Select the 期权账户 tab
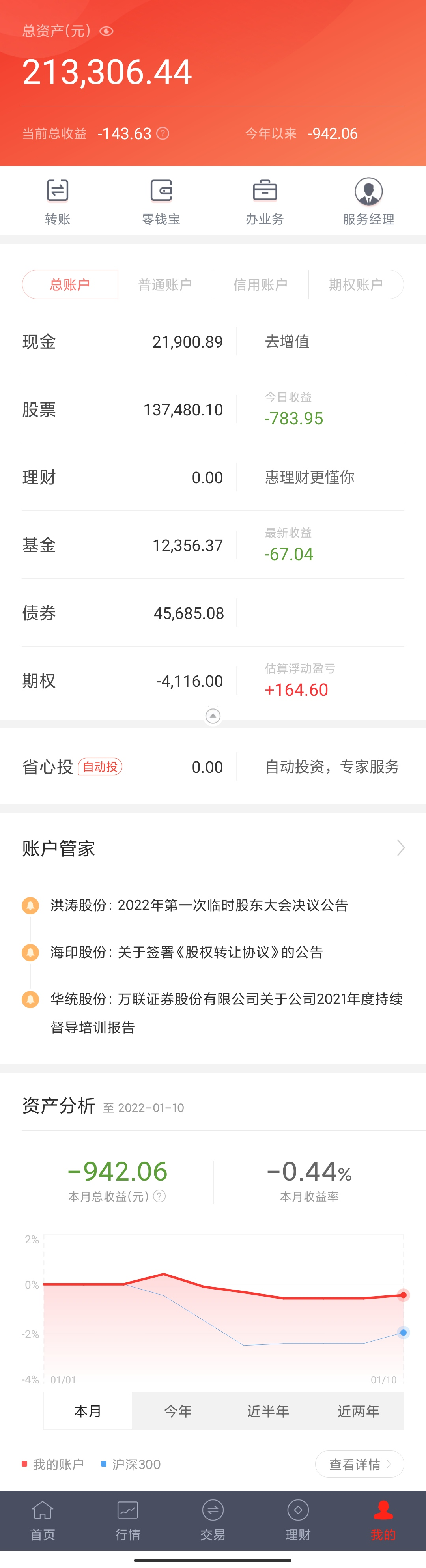426x1568 pixels. (355, 284)
